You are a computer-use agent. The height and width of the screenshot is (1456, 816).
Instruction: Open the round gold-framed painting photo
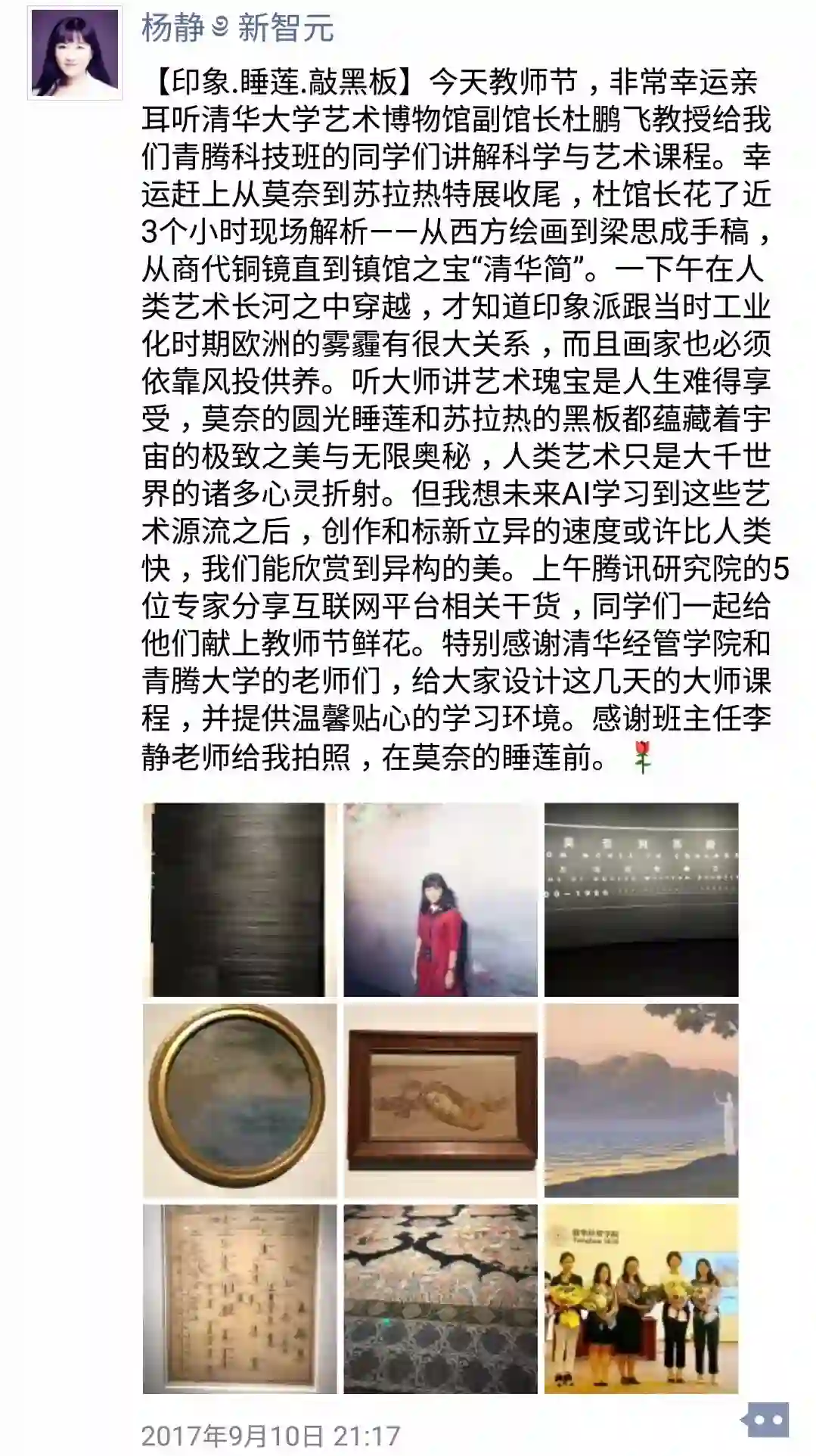tap(239, 1101)
